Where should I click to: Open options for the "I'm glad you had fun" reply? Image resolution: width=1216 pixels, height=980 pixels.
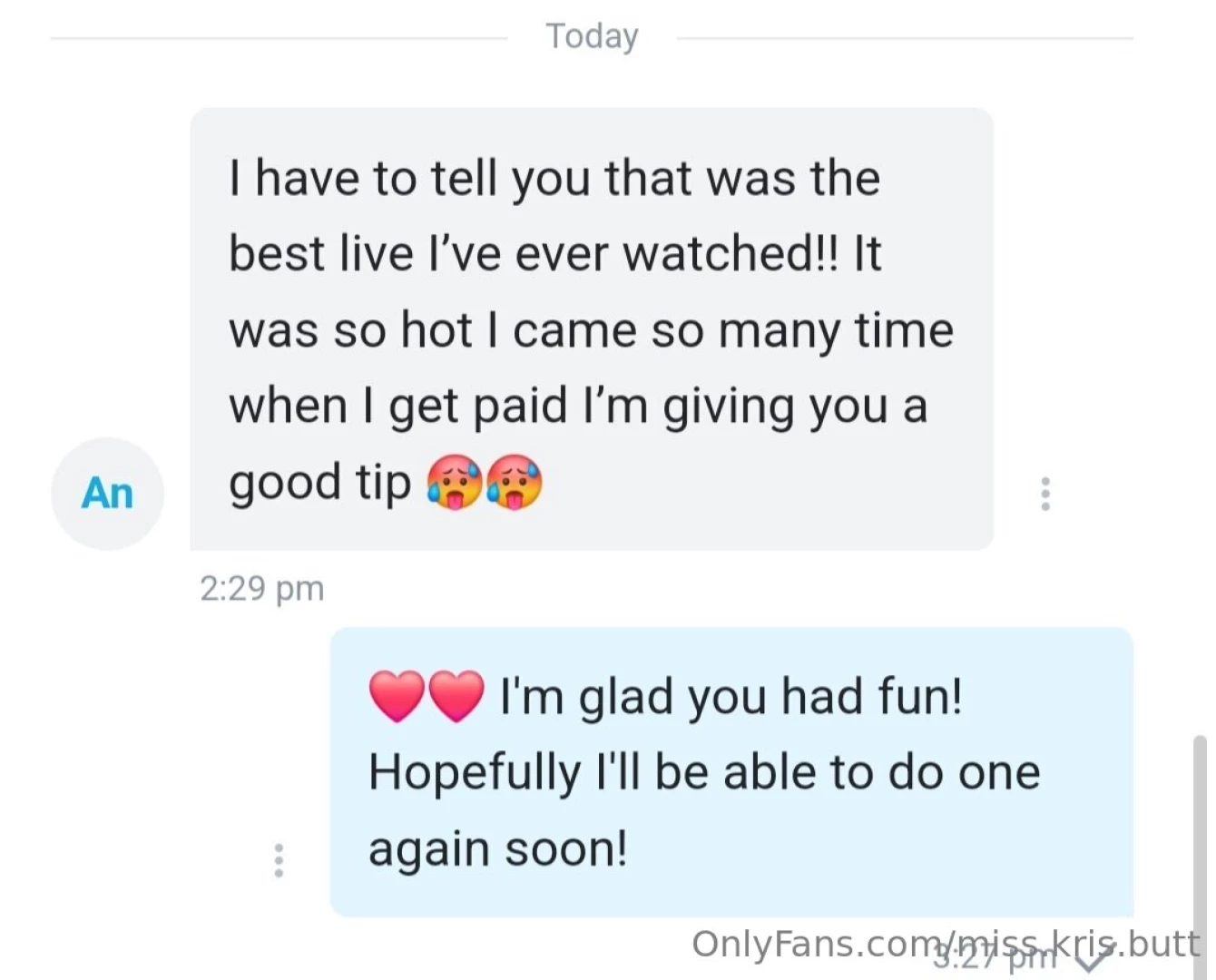coord(279,859)
